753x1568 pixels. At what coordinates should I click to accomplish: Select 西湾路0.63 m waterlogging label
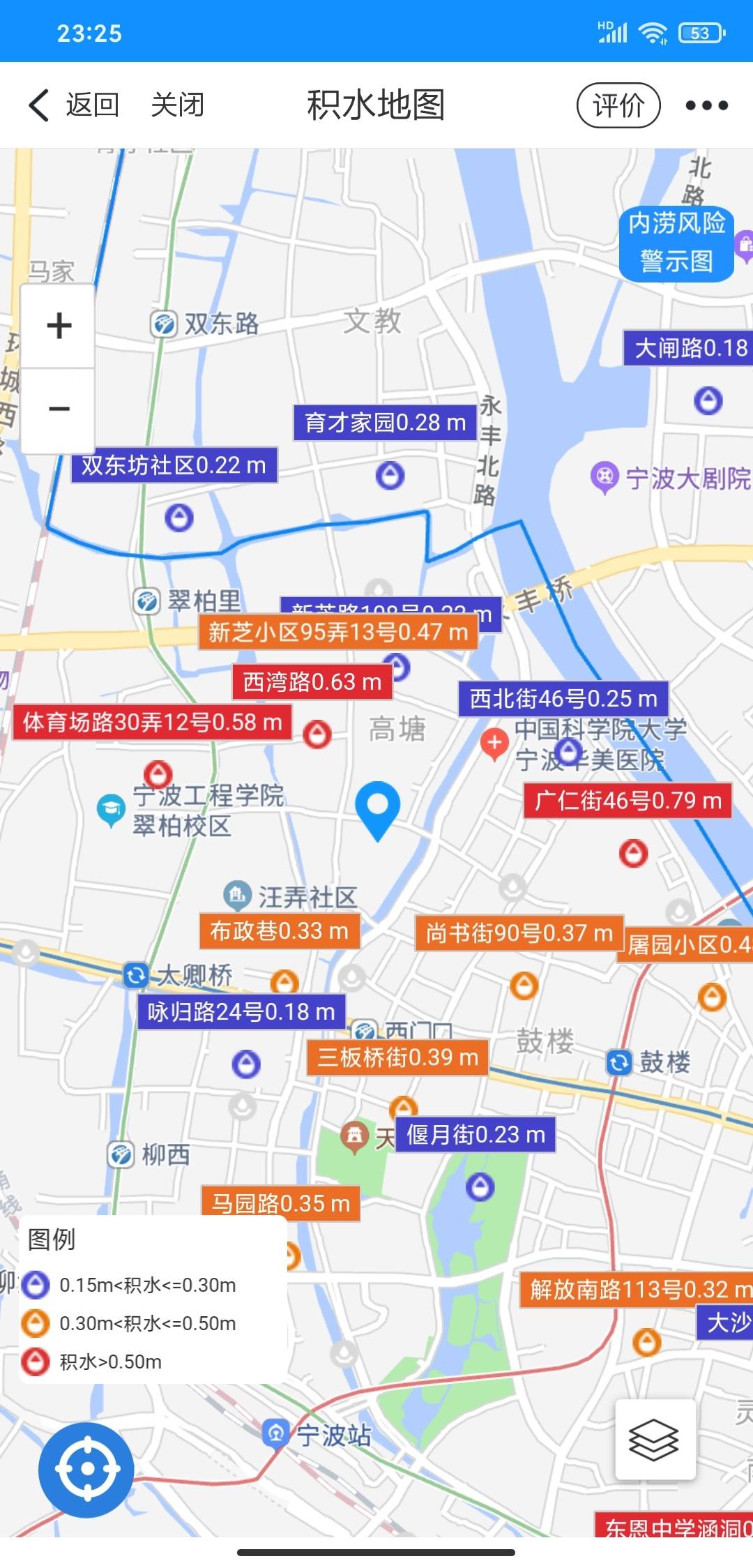tap(312, 681)
